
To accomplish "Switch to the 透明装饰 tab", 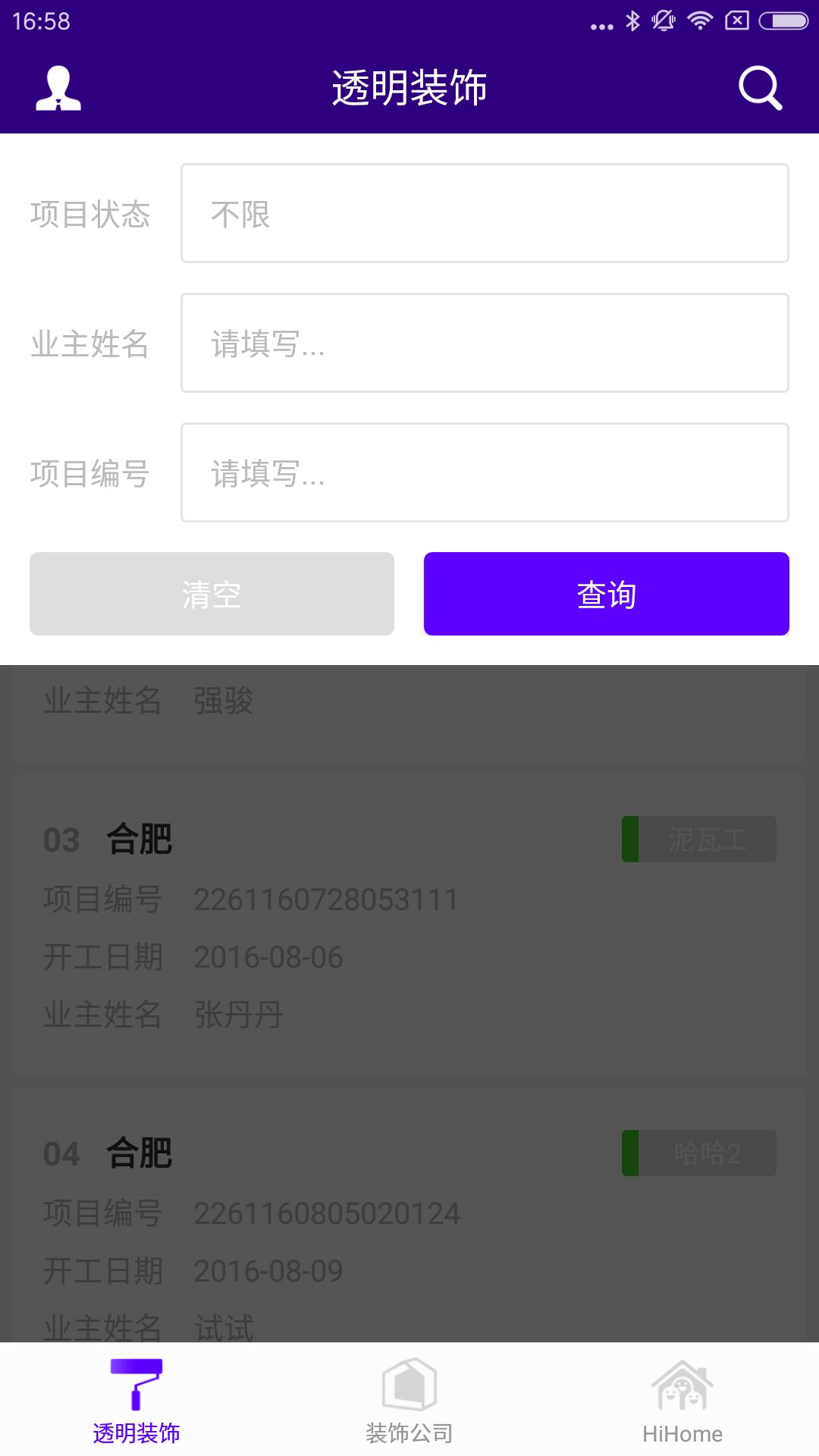I will 136,1400.
